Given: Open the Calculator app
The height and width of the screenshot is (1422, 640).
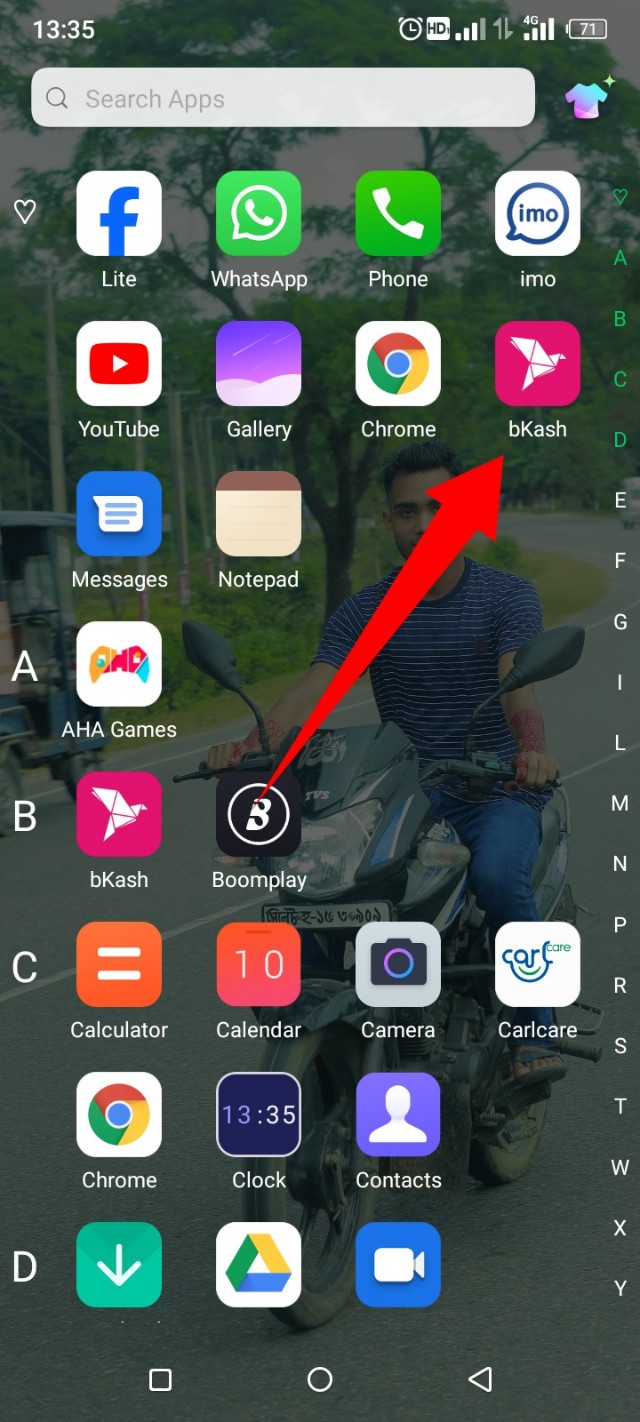Looking at the screenshot, I should coord(119,964).
